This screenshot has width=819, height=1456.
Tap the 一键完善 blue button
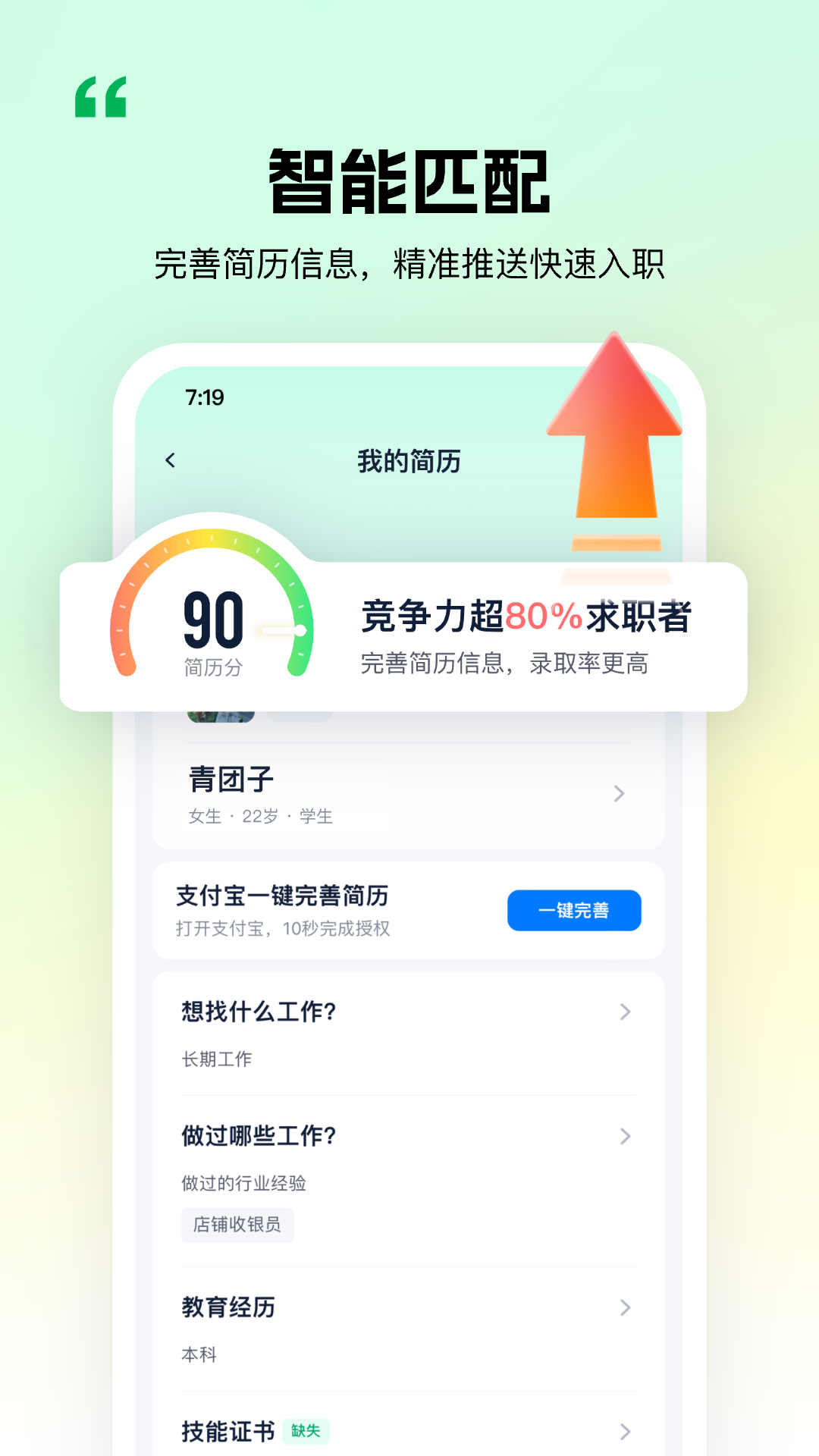(574, 910)
